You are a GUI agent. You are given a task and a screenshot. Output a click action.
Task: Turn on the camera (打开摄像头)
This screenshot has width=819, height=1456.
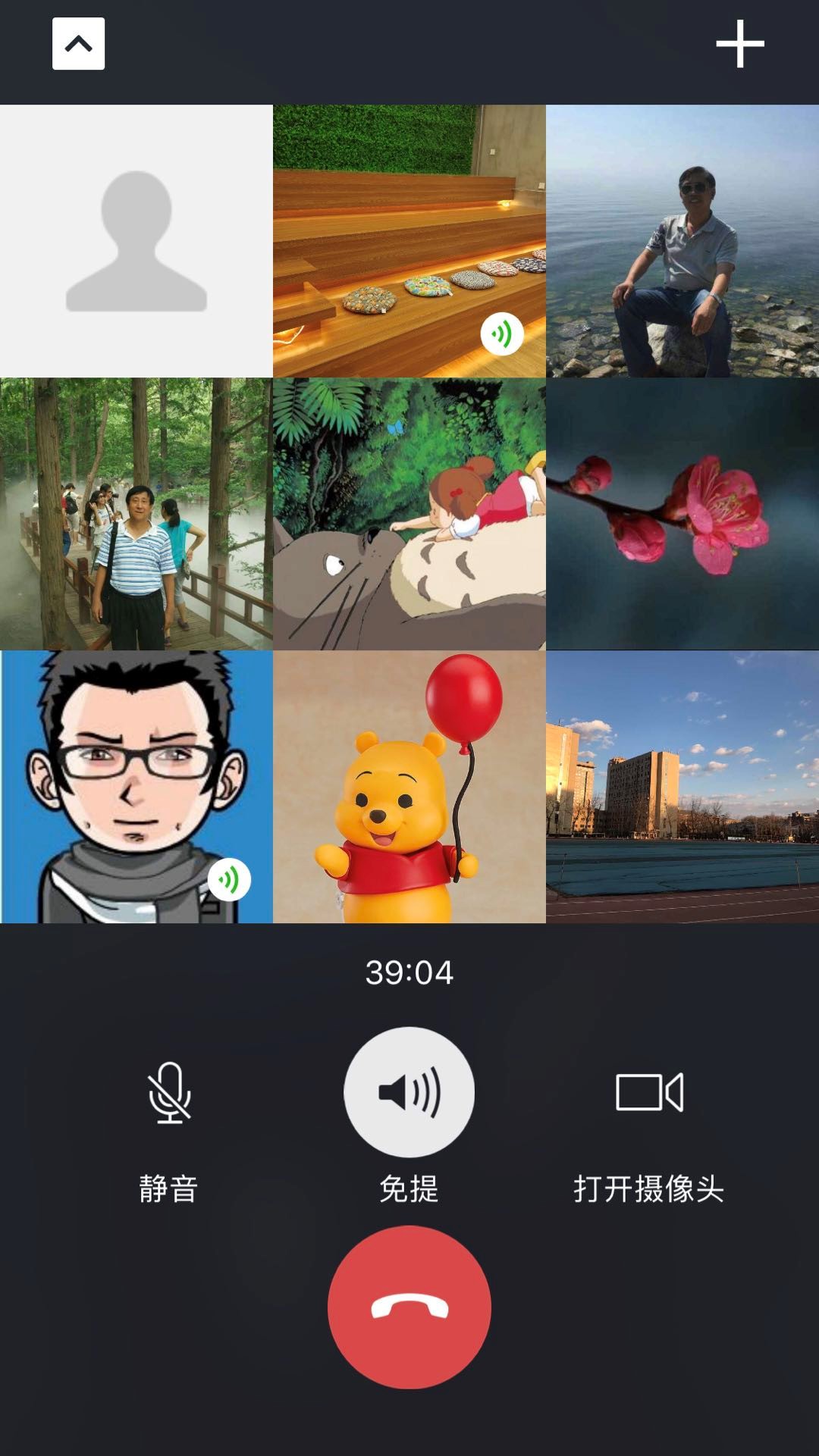click(x=649, y=1092)
